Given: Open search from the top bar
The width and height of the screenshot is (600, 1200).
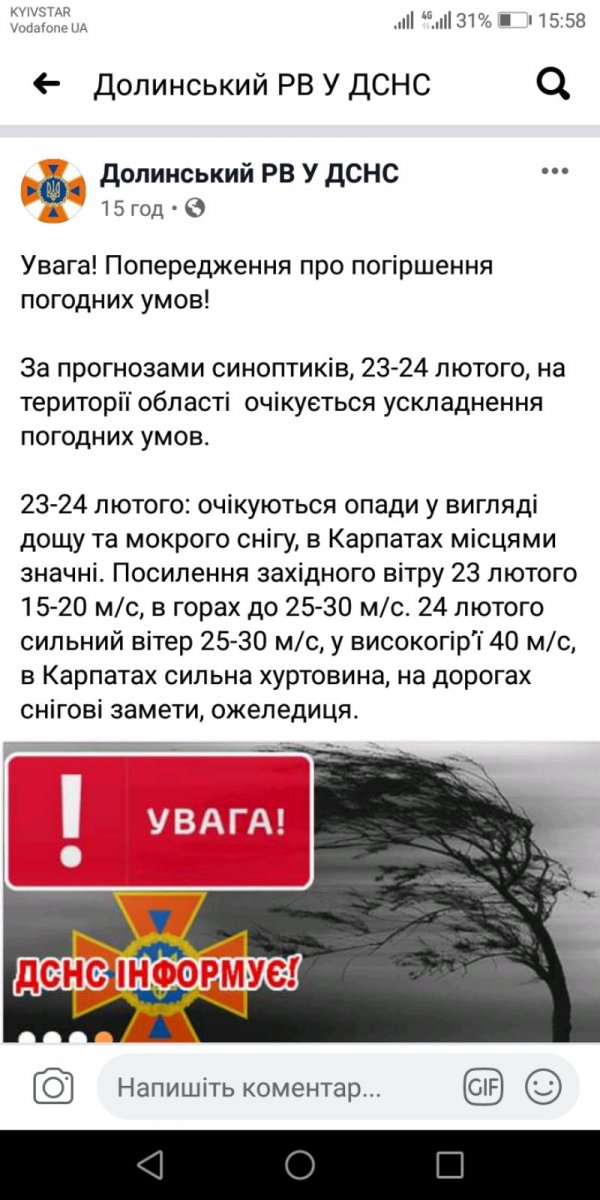Looking at the screenshot, I should click(553, 85).
